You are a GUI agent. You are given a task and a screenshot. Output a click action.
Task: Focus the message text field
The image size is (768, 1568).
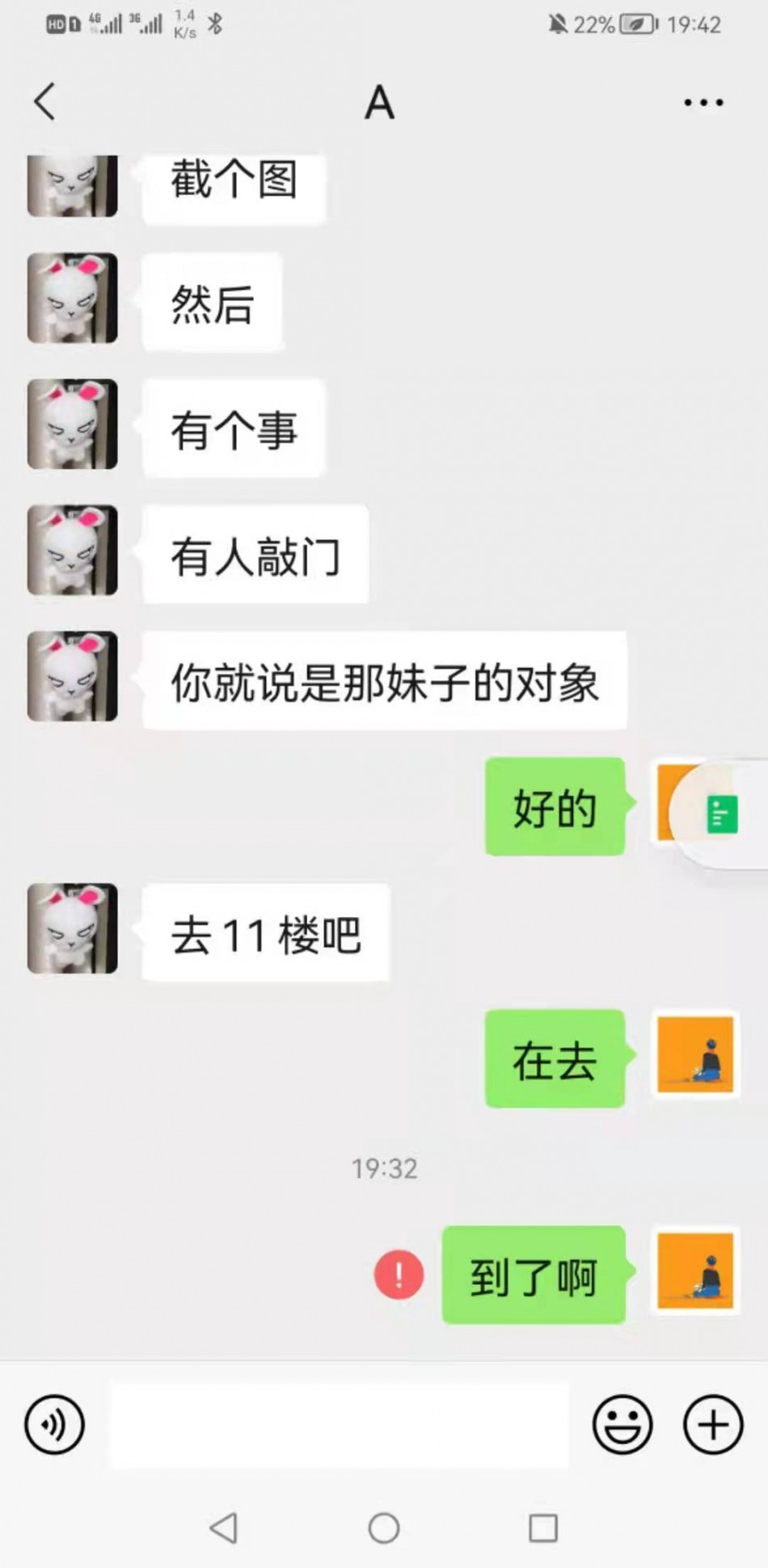340,1424
